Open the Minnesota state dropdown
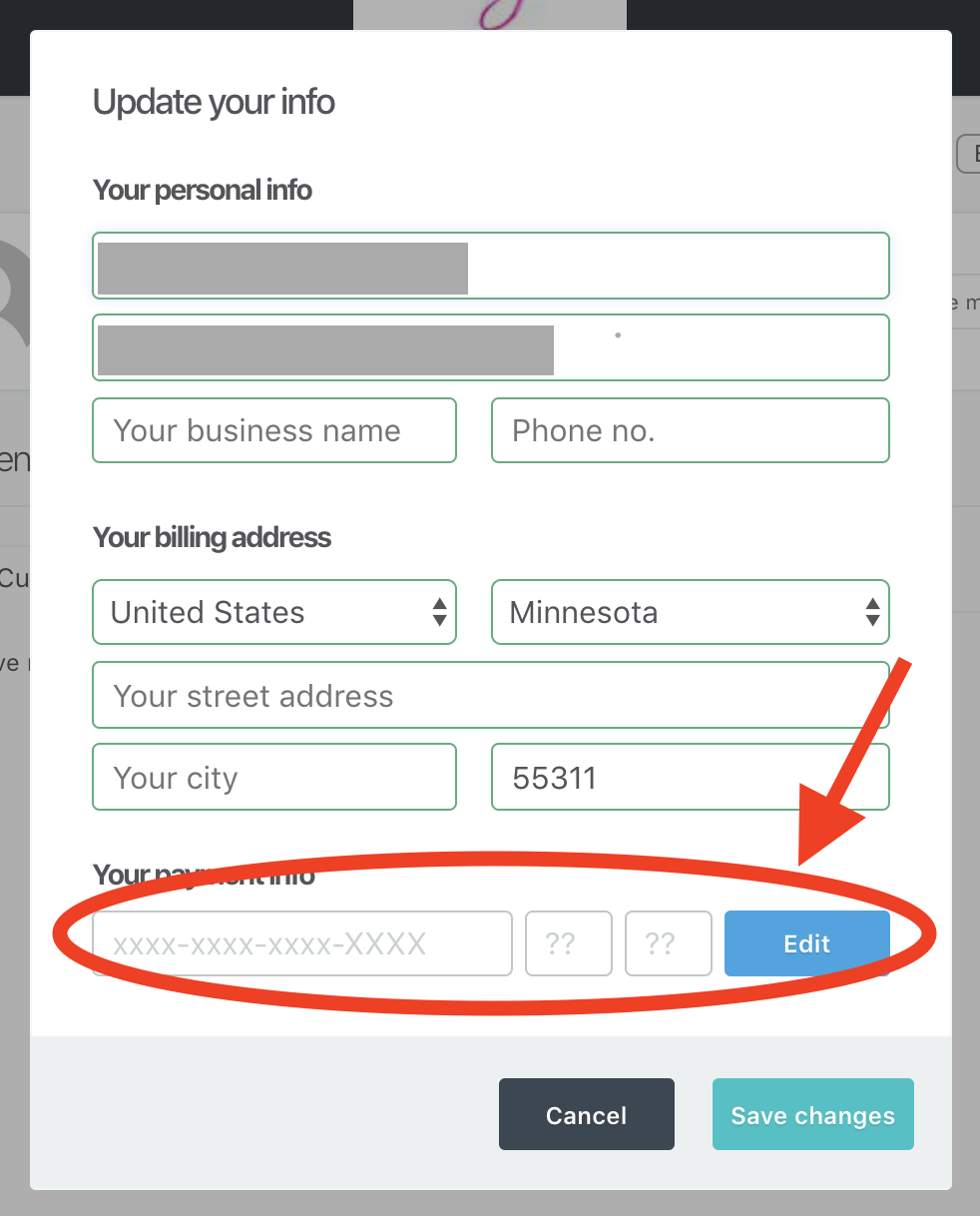 tap(689, 612)
